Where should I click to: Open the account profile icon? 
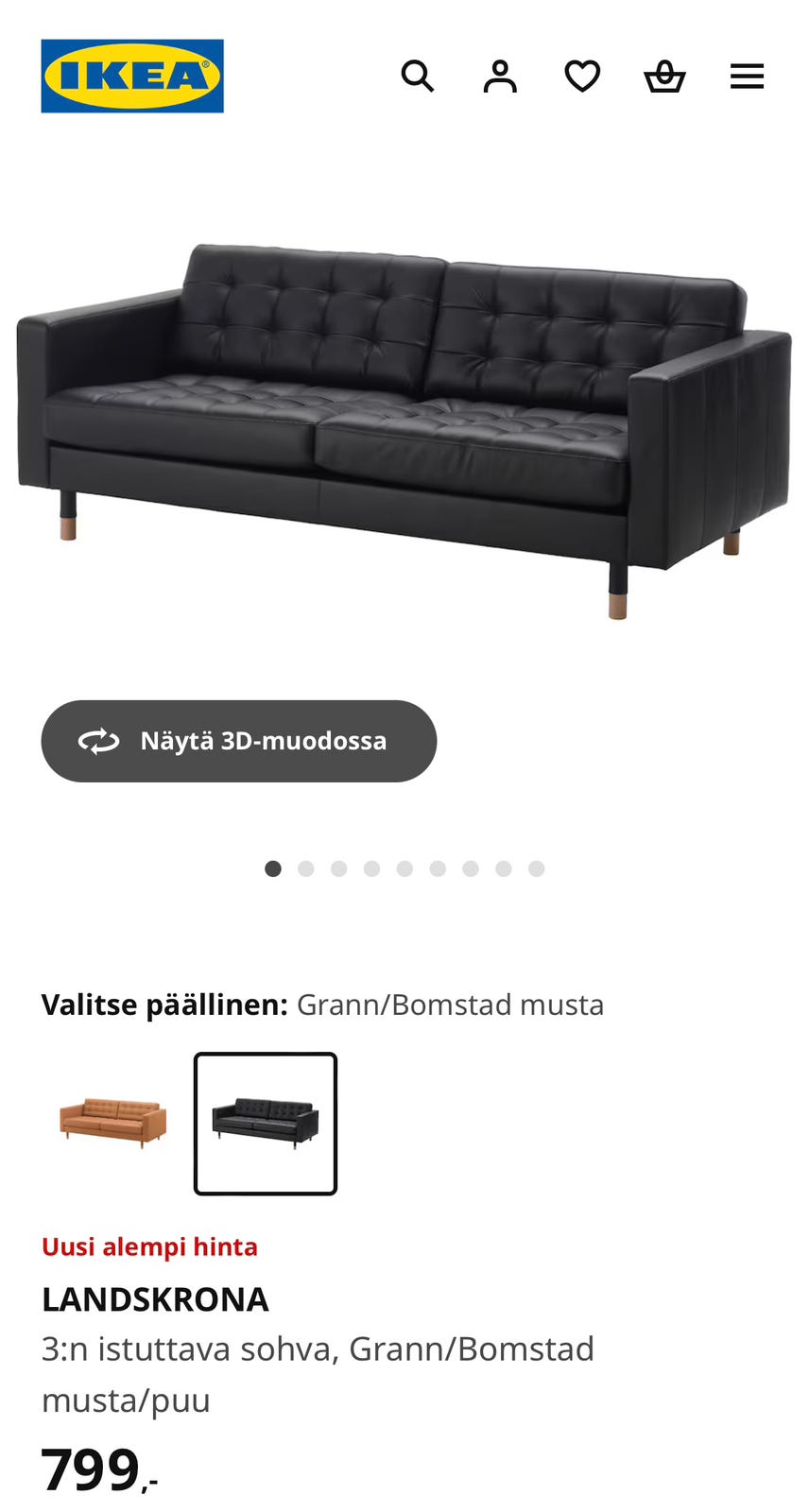point(500,76)
